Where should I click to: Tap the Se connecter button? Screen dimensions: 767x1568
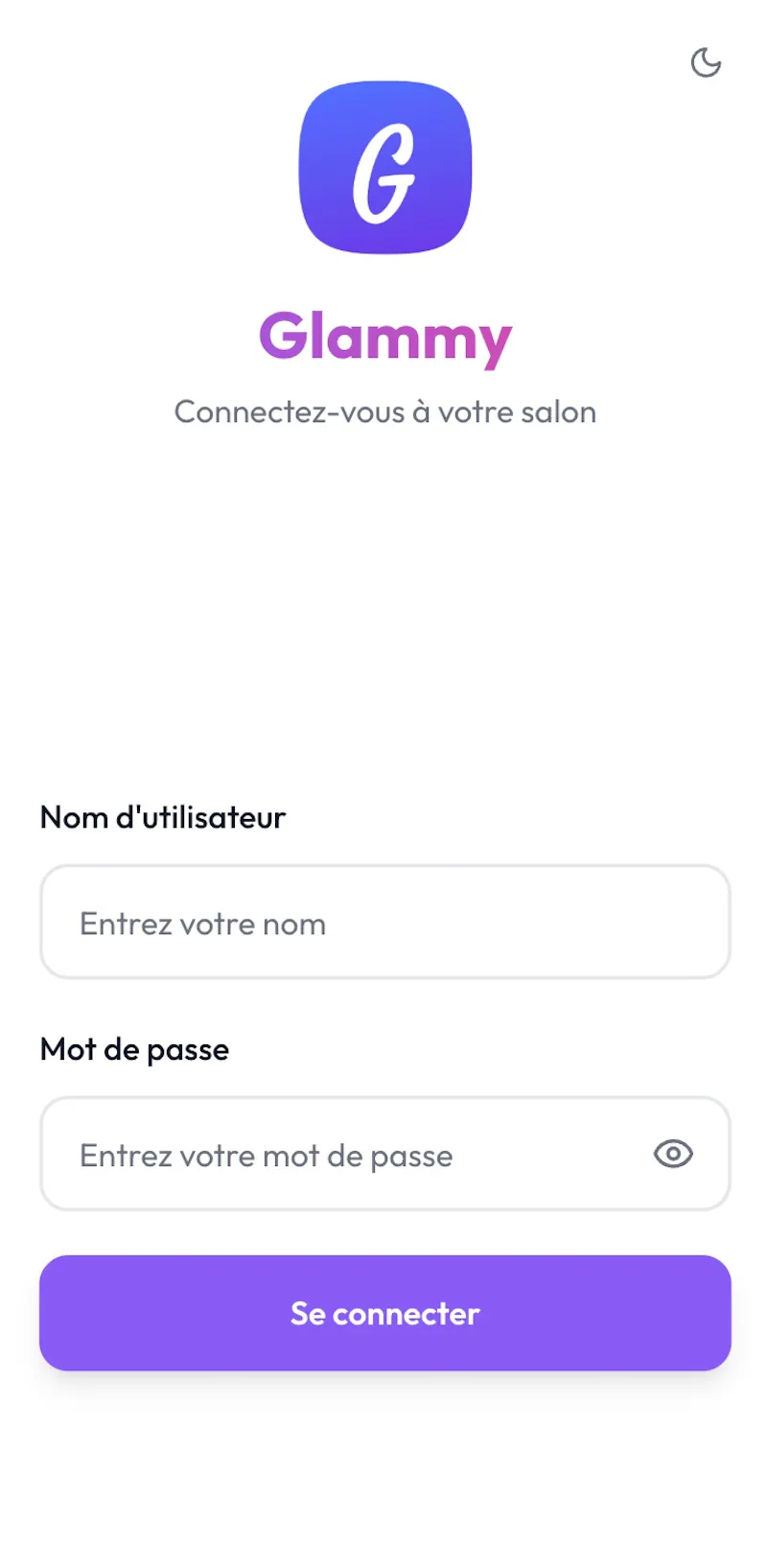tap(384, 1313)
